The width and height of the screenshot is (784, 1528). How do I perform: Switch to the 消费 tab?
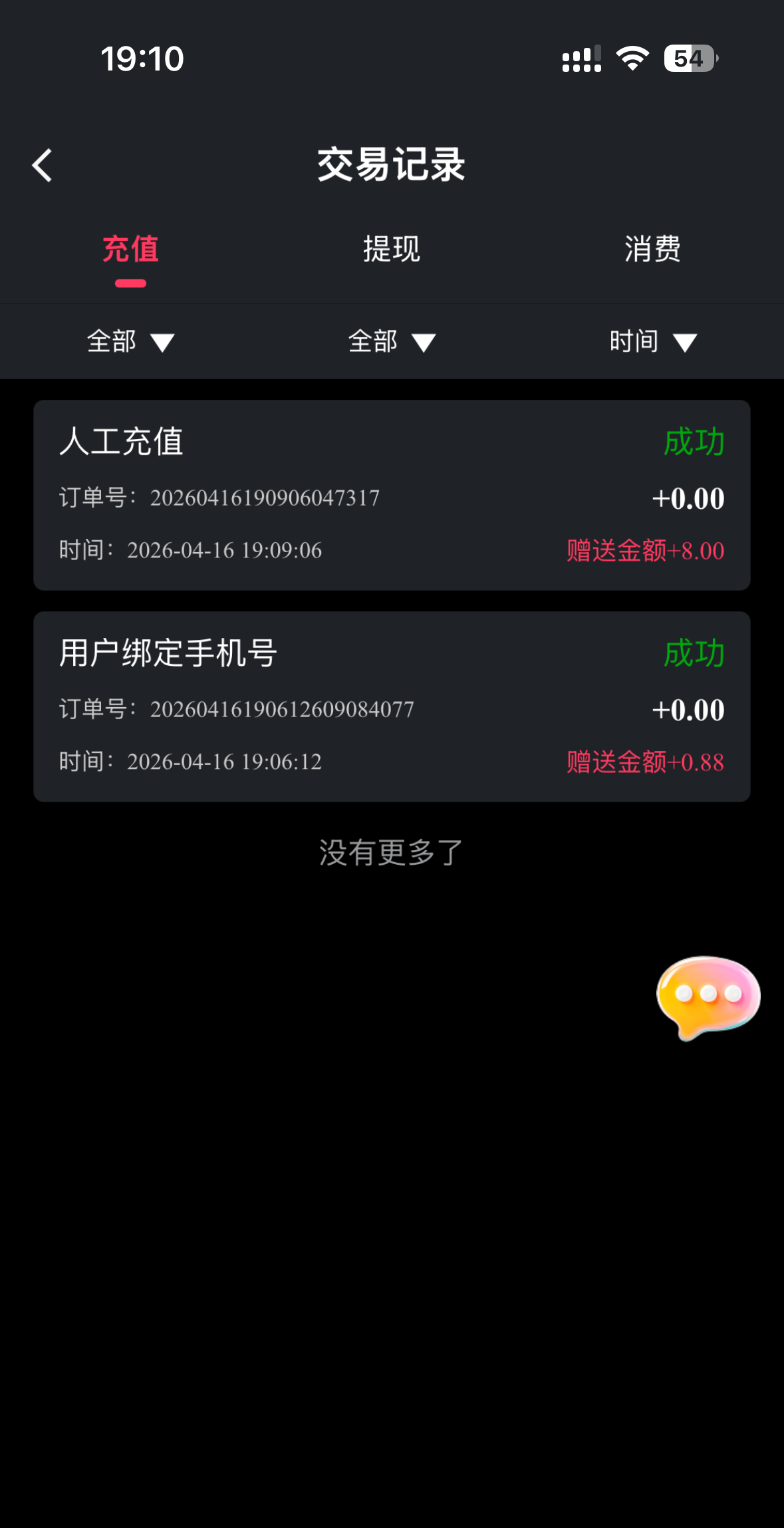[652, 250]
